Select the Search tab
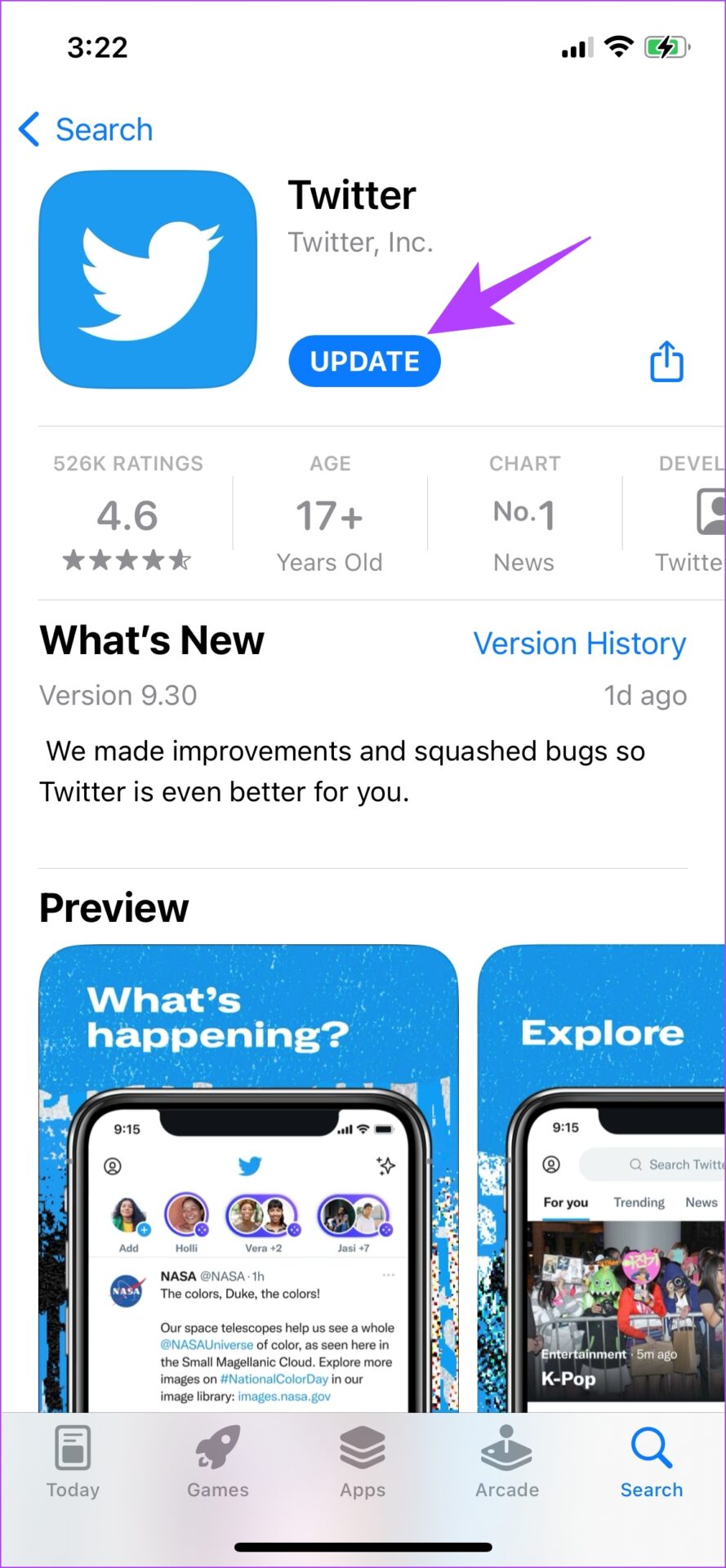Viewport: 726px width, 1568px height. point(651,1463)
